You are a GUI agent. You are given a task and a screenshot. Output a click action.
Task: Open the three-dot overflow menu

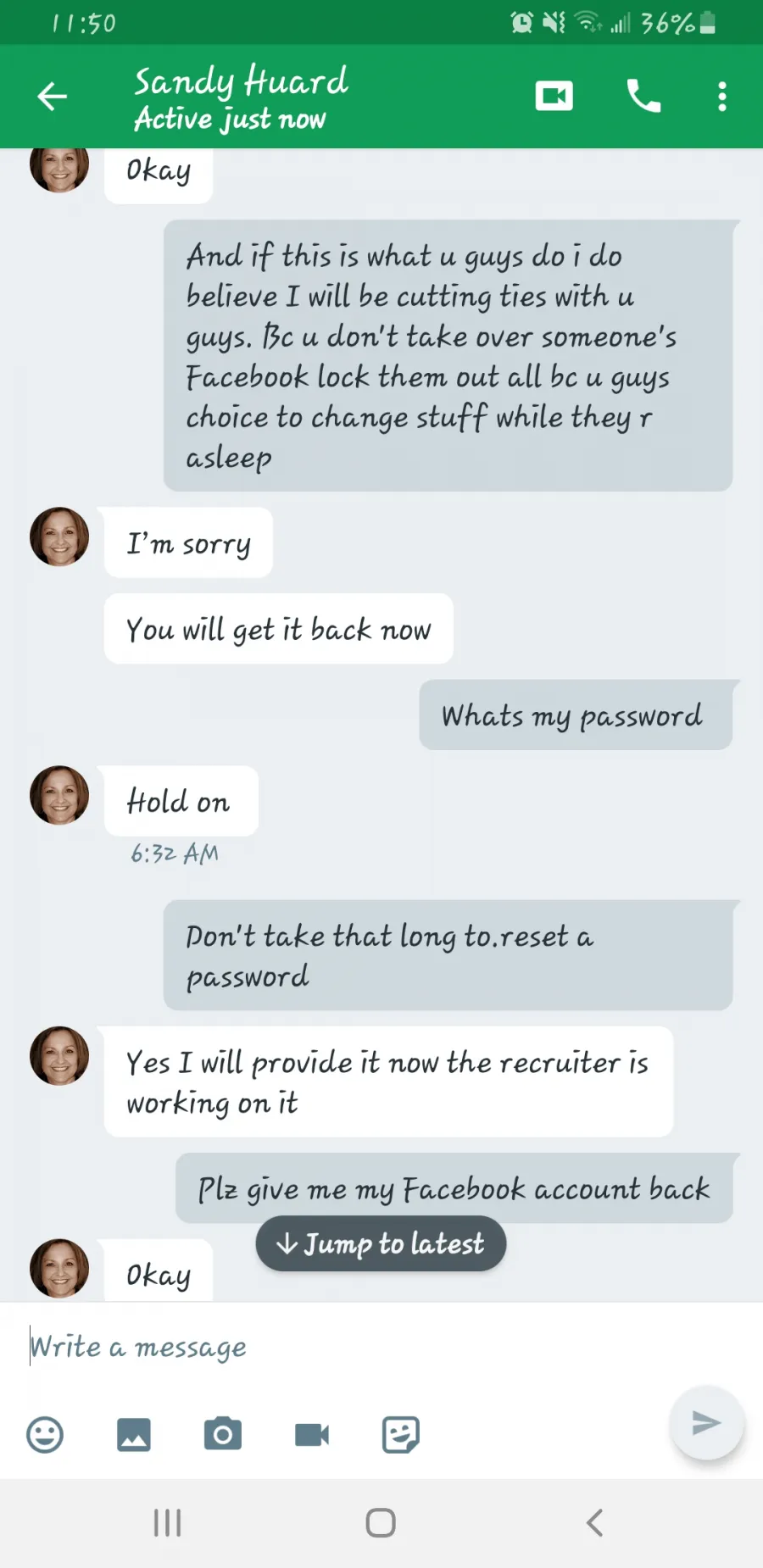722,97
